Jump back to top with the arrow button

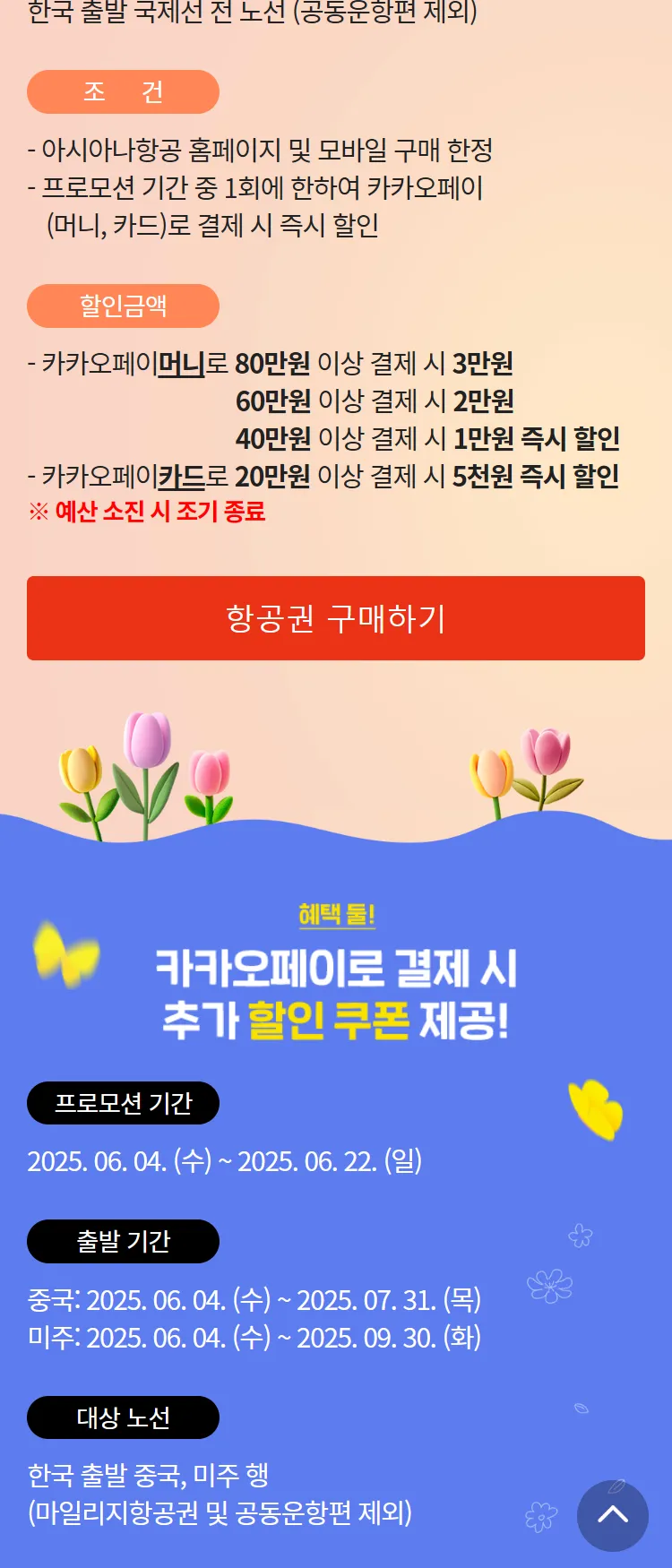click(x=612, y=1515)
